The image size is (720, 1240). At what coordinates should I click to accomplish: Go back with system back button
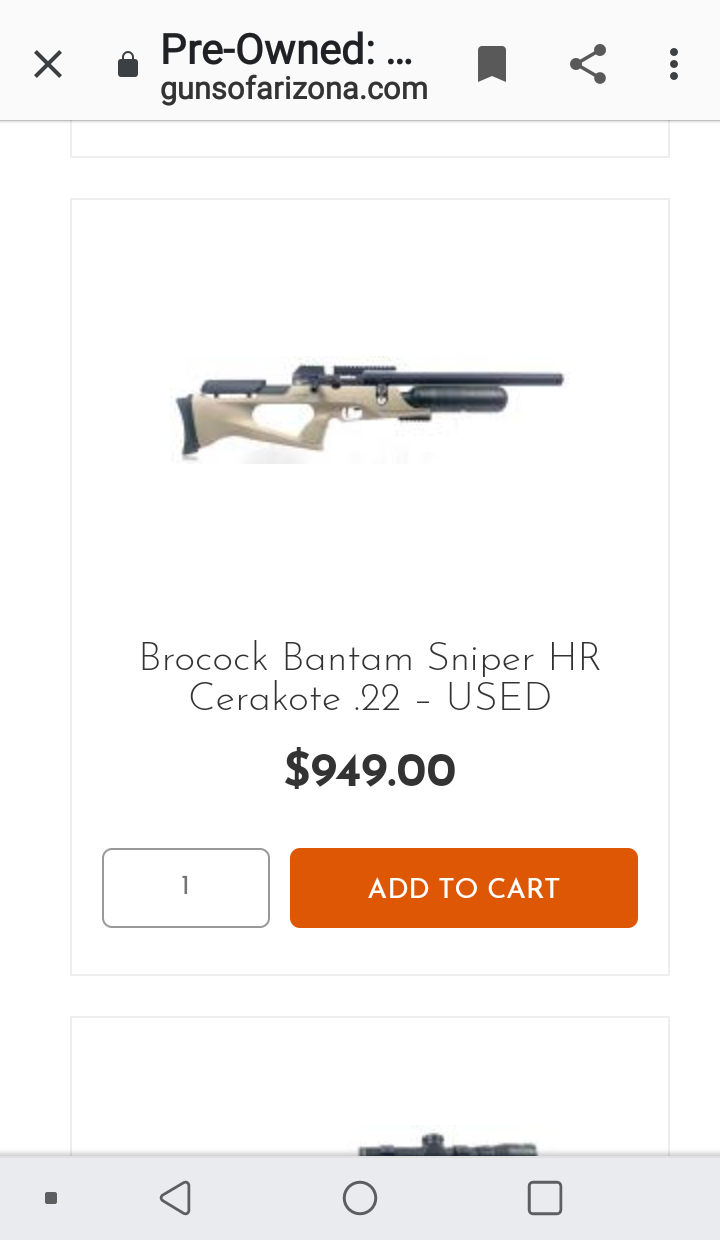click(x=176, y=1197)
